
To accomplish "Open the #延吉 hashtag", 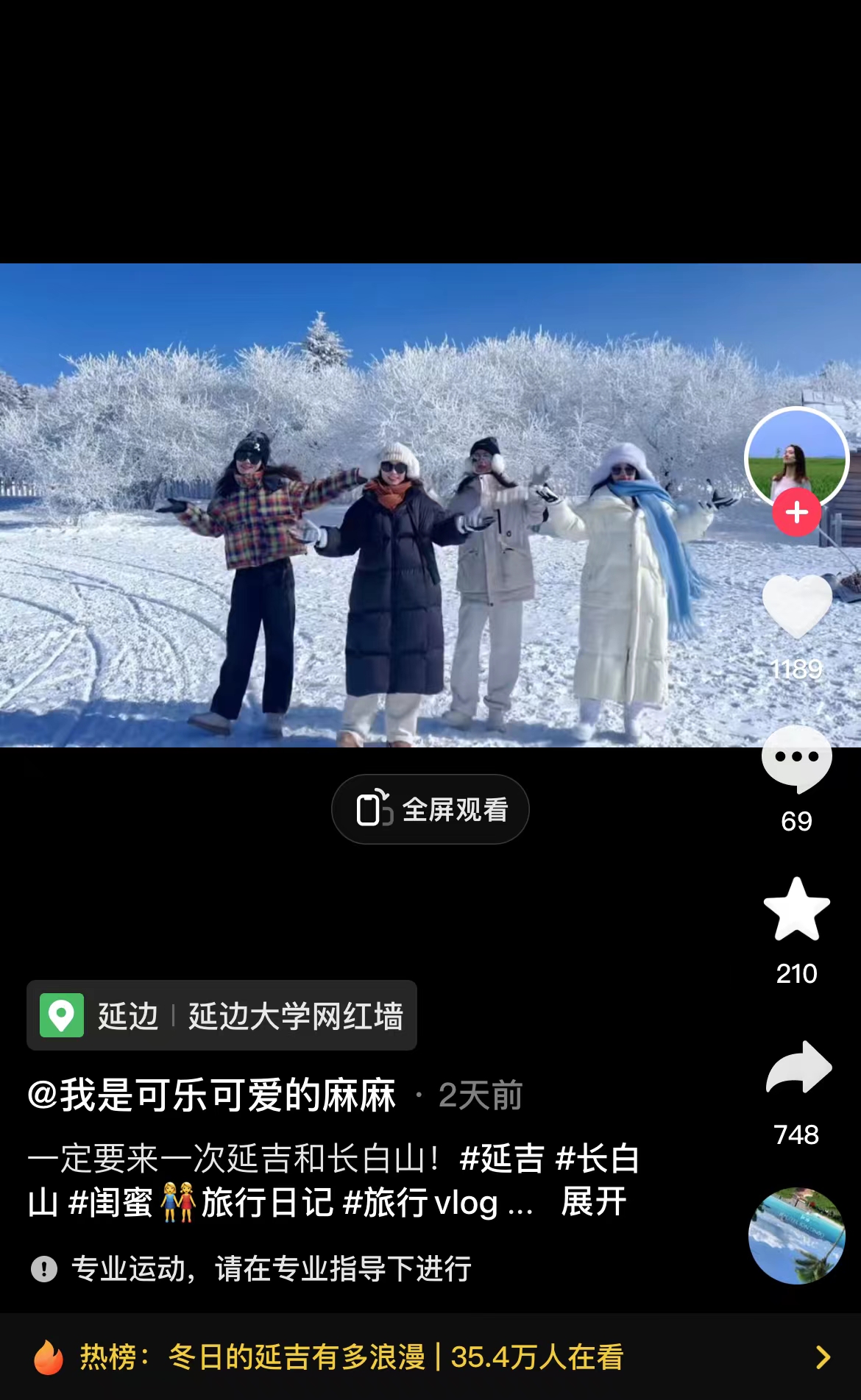I will [502, 1159].
